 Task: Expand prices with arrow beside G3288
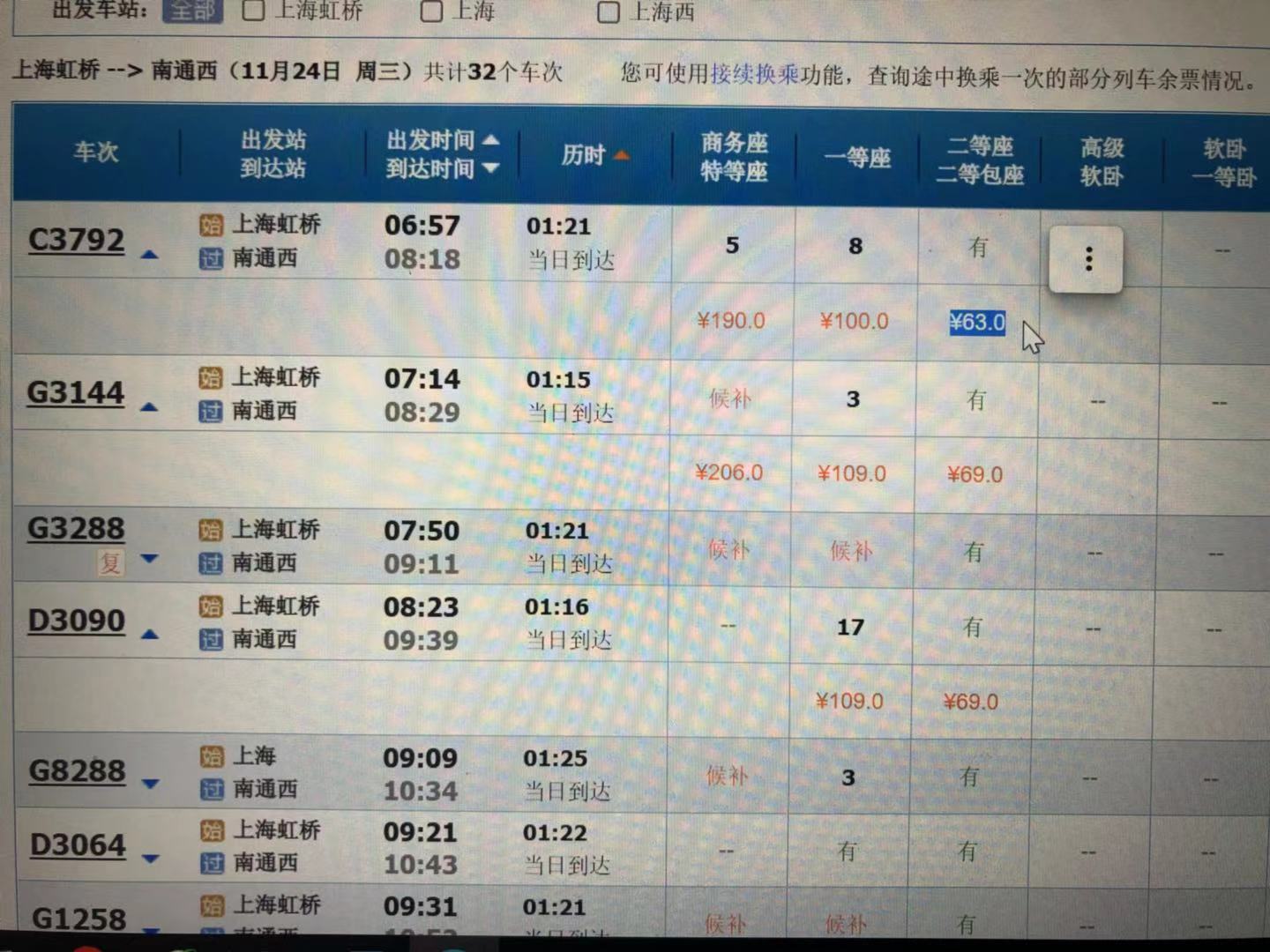coord(149,558)
